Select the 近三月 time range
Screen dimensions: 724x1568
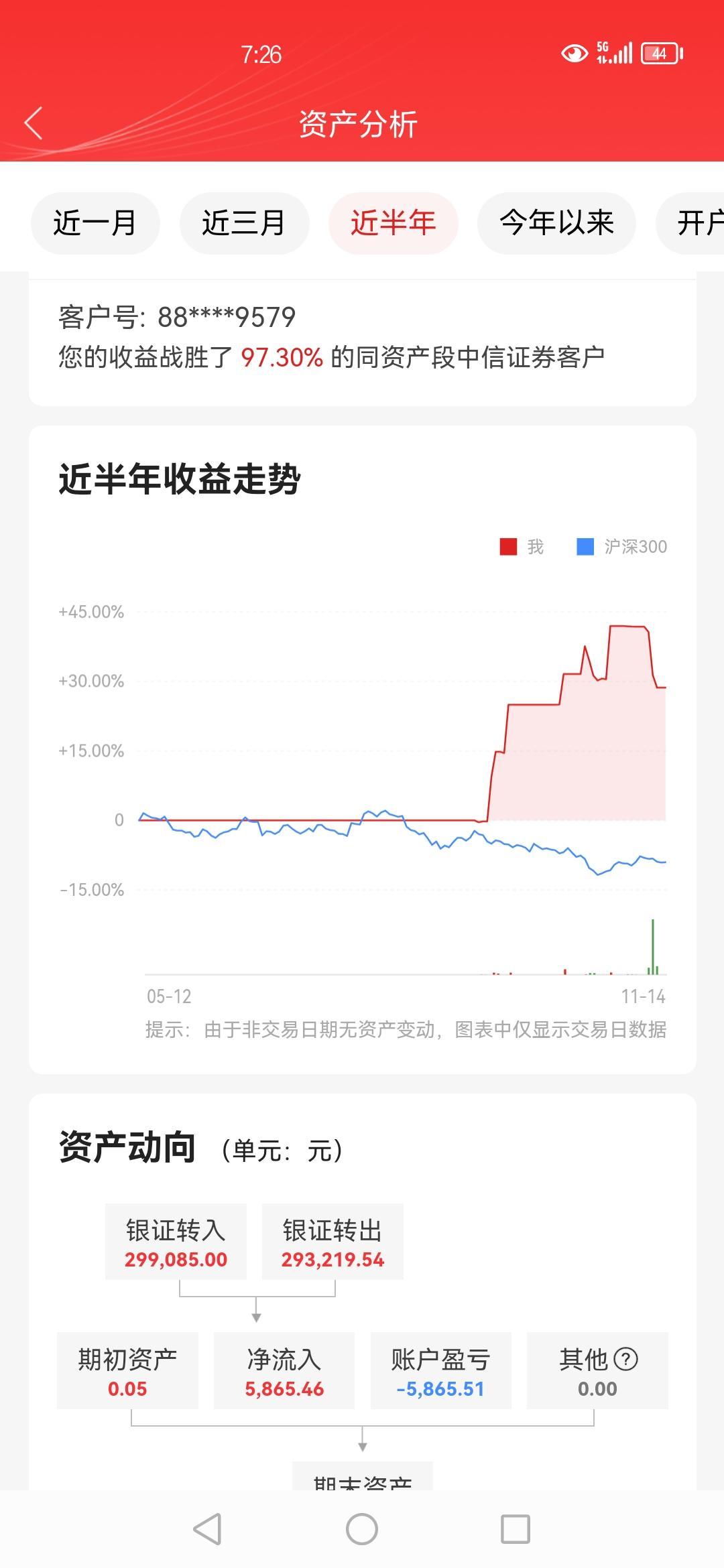point(244,223)
